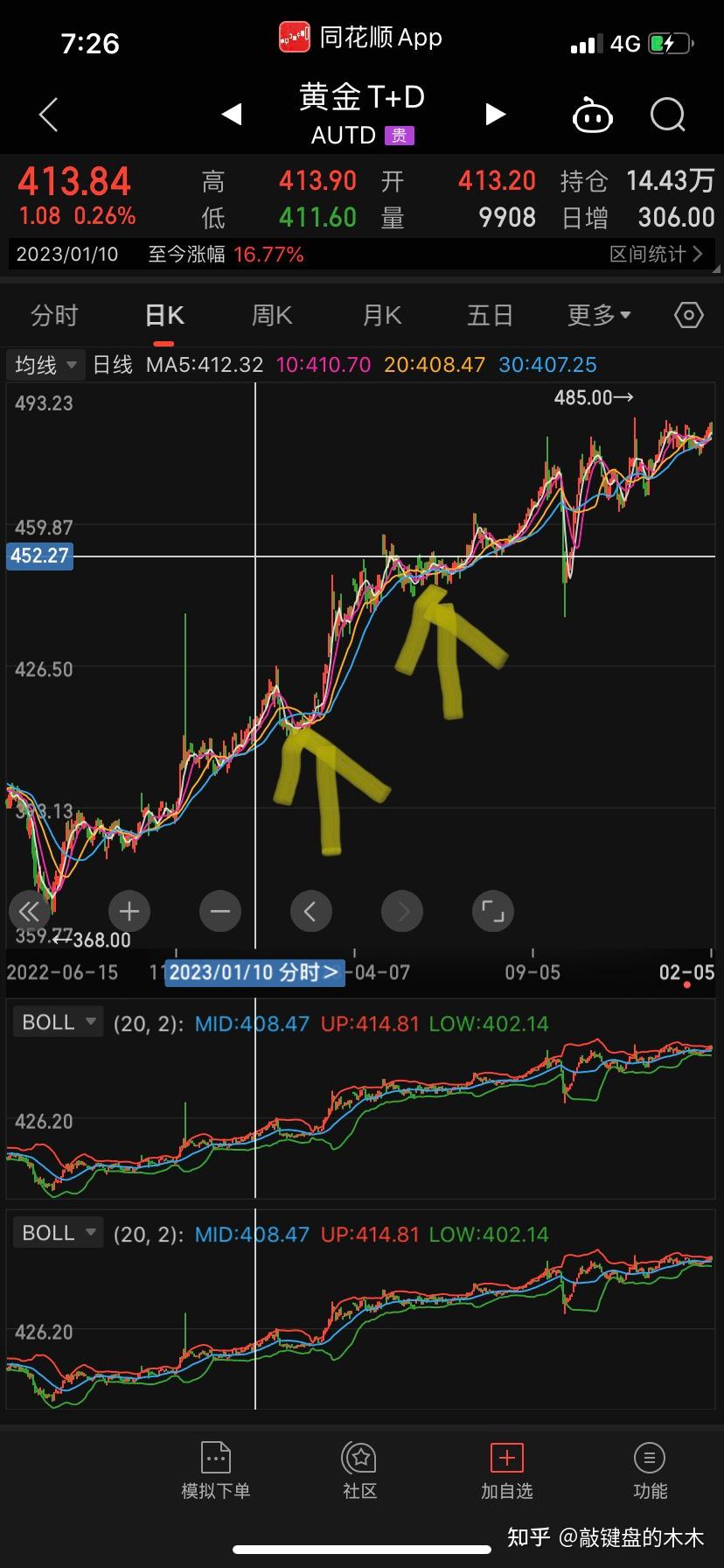Open the 社区 community section
The image size is (724, 1568).
(359, 1472)
